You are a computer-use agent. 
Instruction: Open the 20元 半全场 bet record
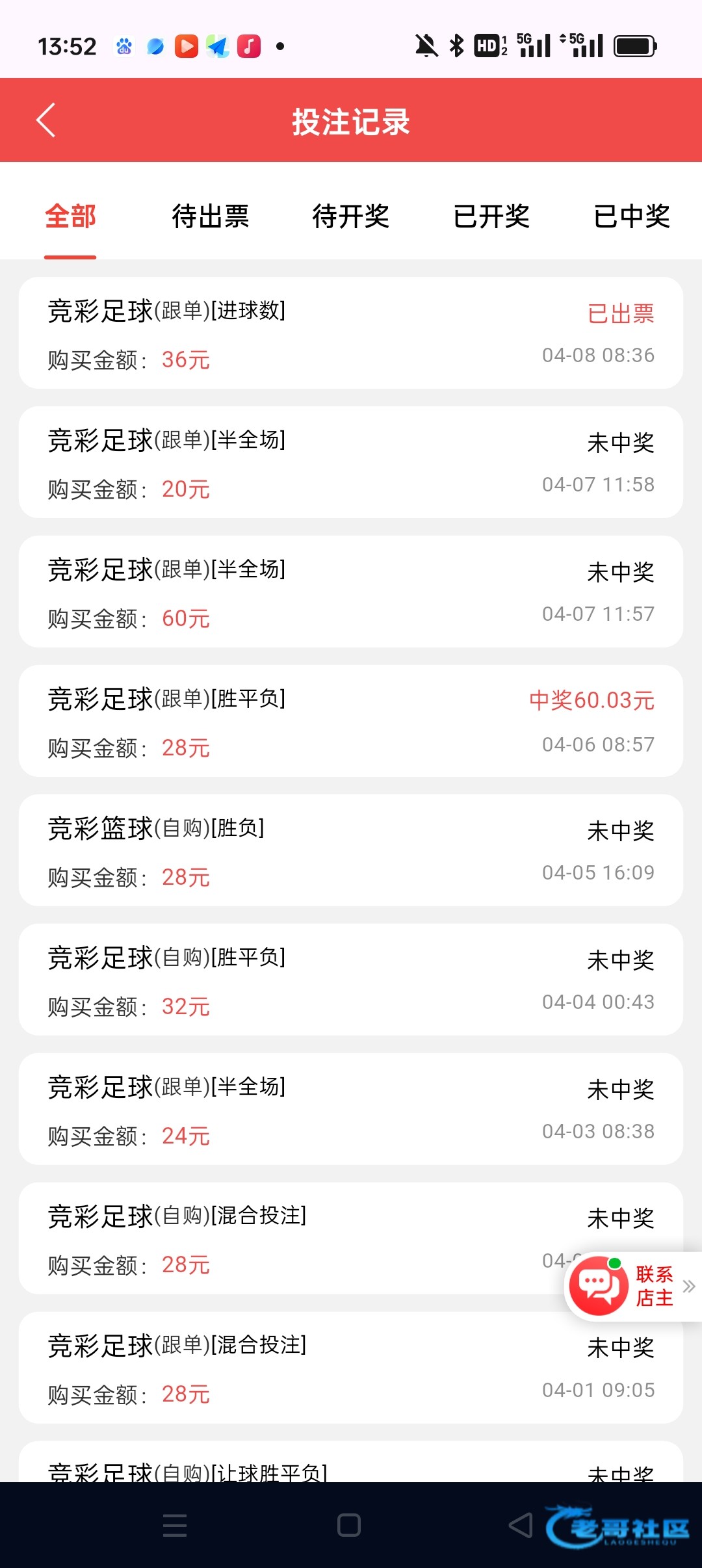click(350, 463)
